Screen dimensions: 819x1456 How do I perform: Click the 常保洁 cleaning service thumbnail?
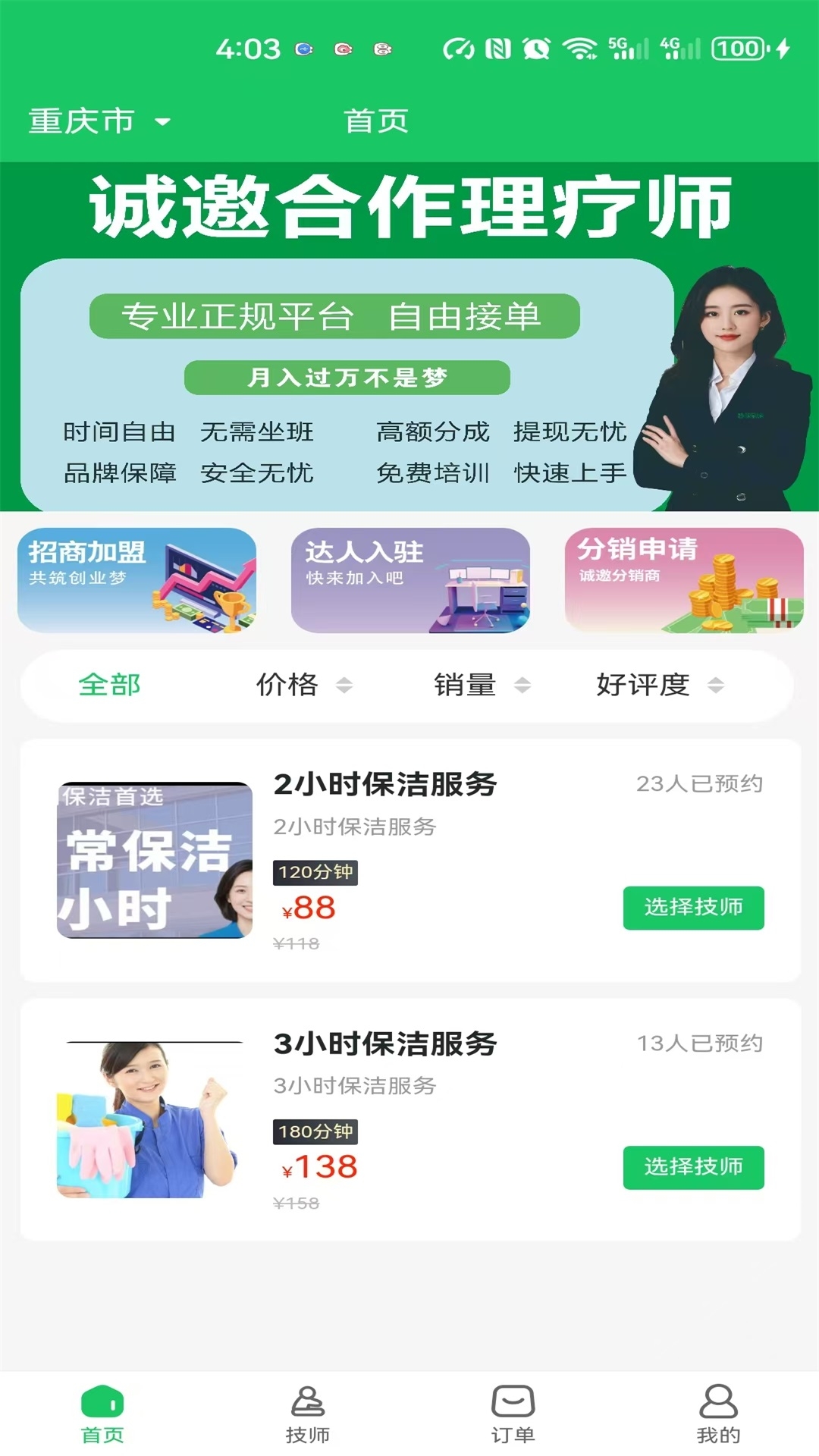[155, 864]
